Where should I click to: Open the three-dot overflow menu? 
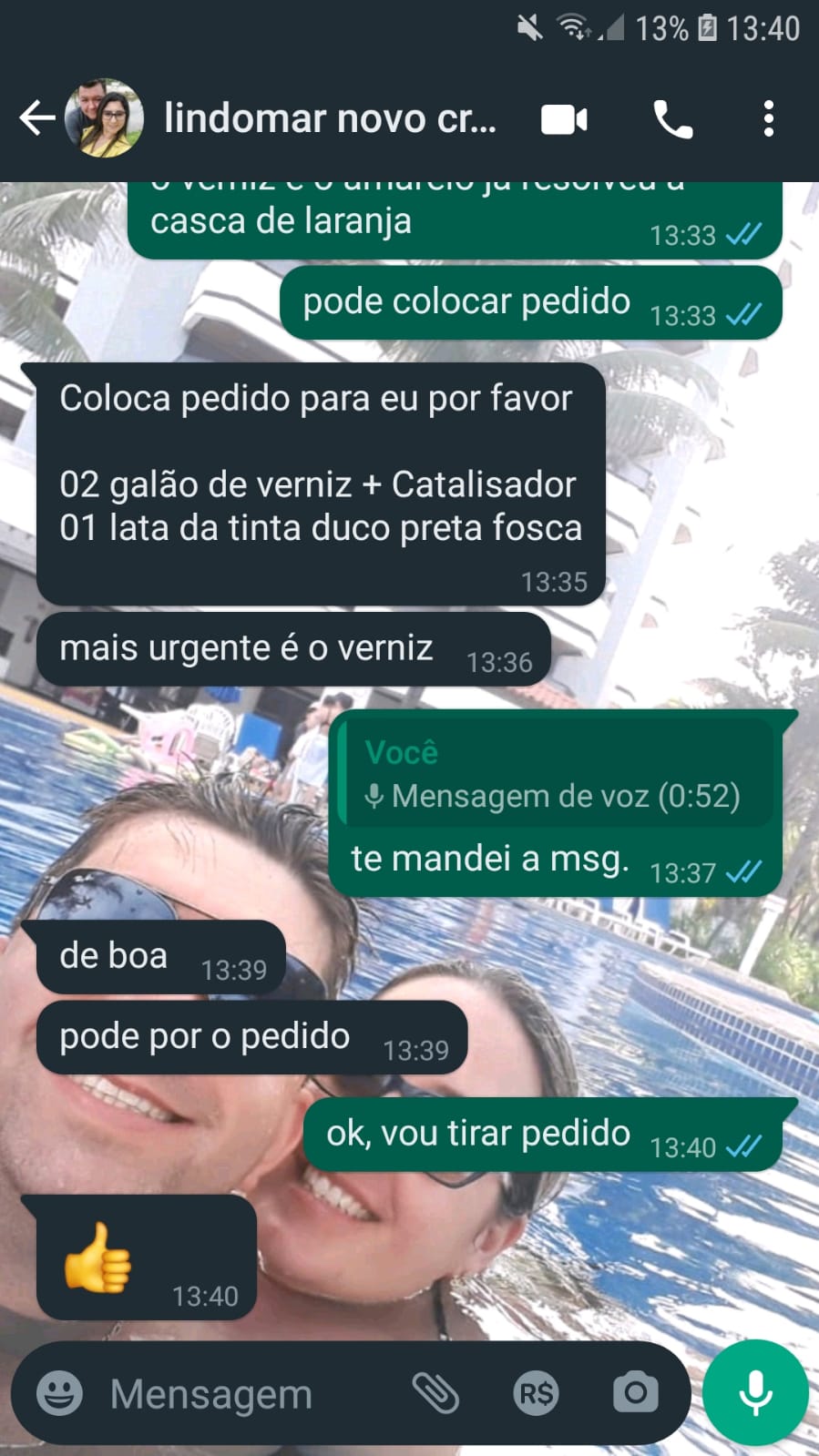pos(768,119)
